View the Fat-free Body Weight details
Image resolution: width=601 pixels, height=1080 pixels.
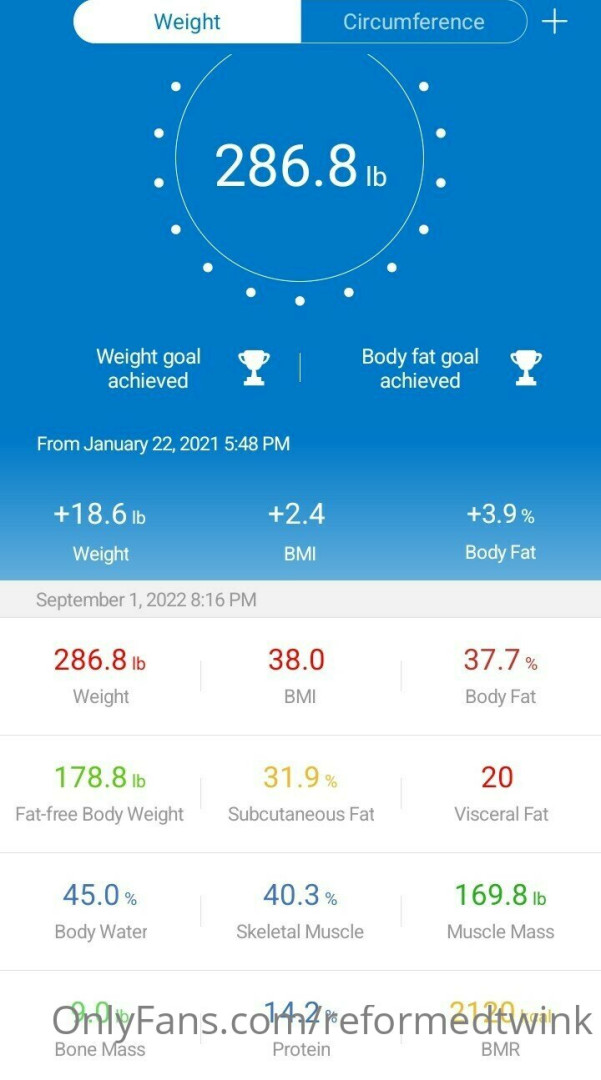100,793
